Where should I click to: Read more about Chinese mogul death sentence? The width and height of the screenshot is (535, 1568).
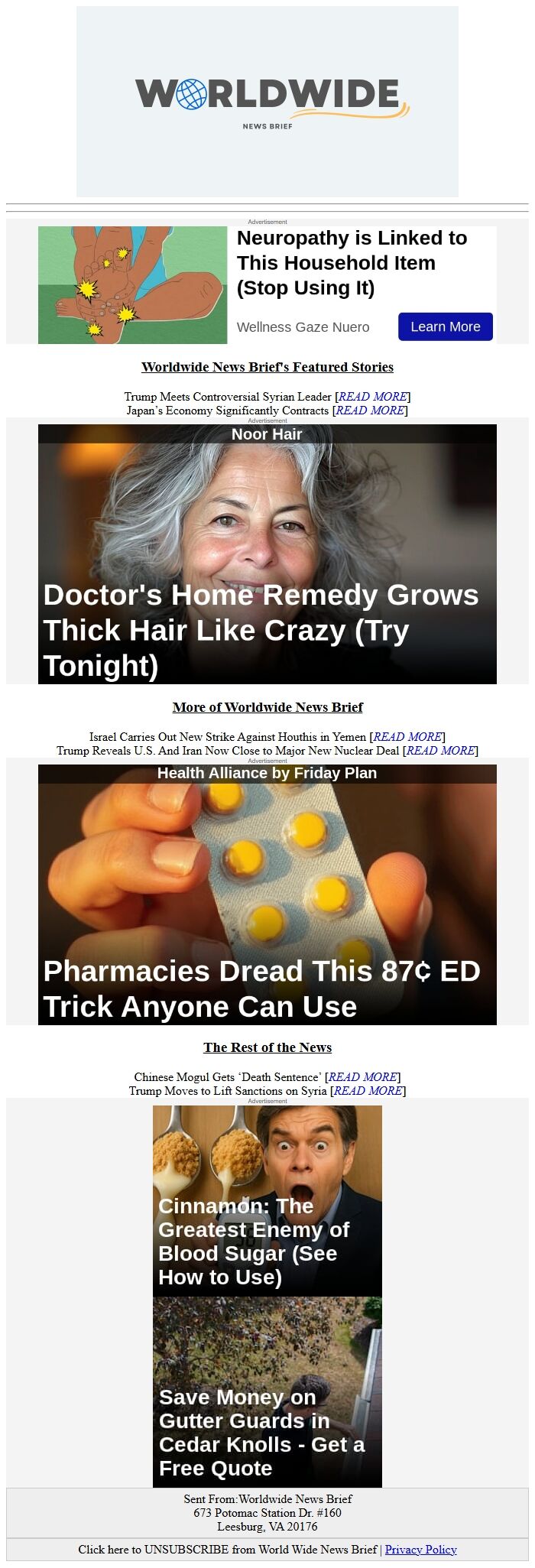tap(363, 1077)
